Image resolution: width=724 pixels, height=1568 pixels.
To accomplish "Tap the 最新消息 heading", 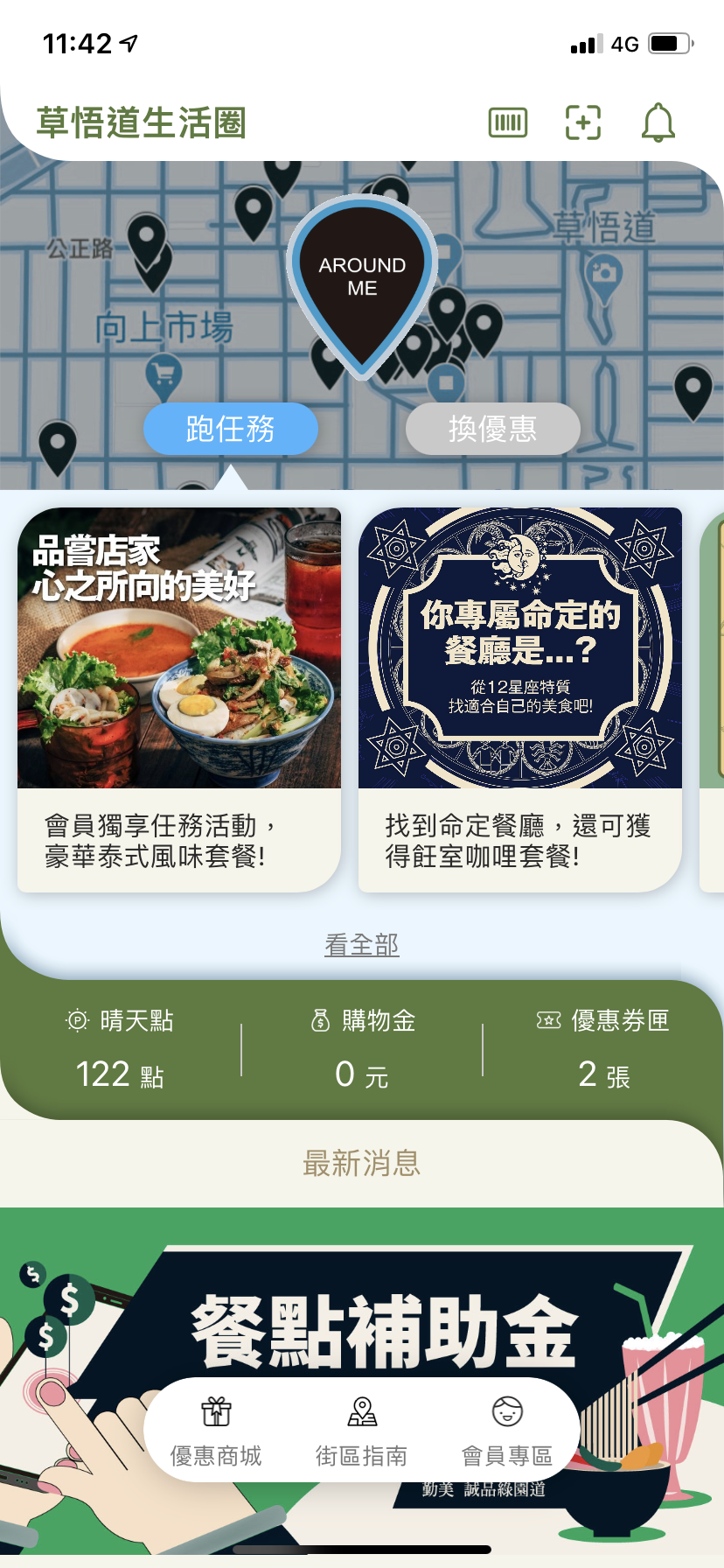I will (x=361, y=1164).
